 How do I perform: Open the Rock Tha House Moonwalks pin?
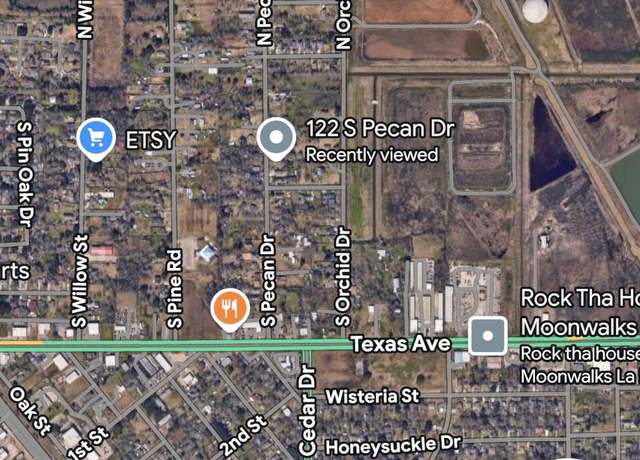tap(488, 335)
